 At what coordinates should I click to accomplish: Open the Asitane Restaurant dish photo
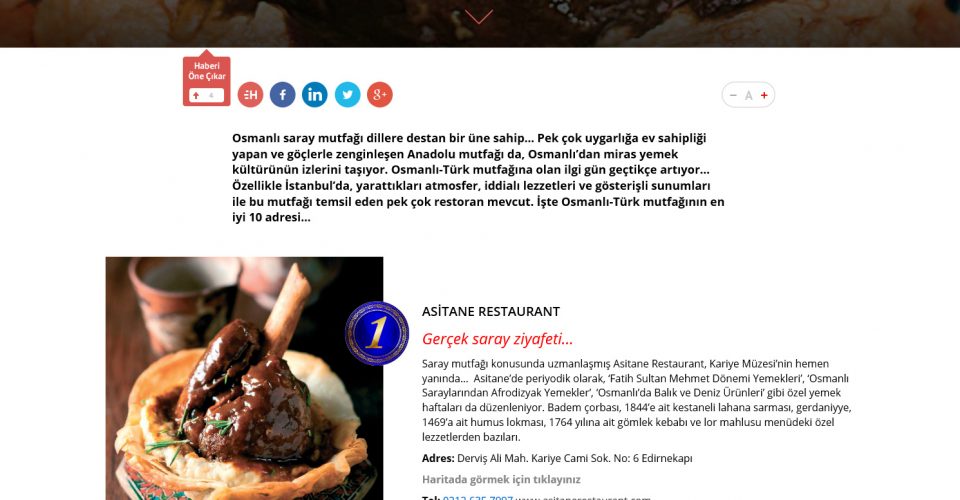(x=244, y=378)
